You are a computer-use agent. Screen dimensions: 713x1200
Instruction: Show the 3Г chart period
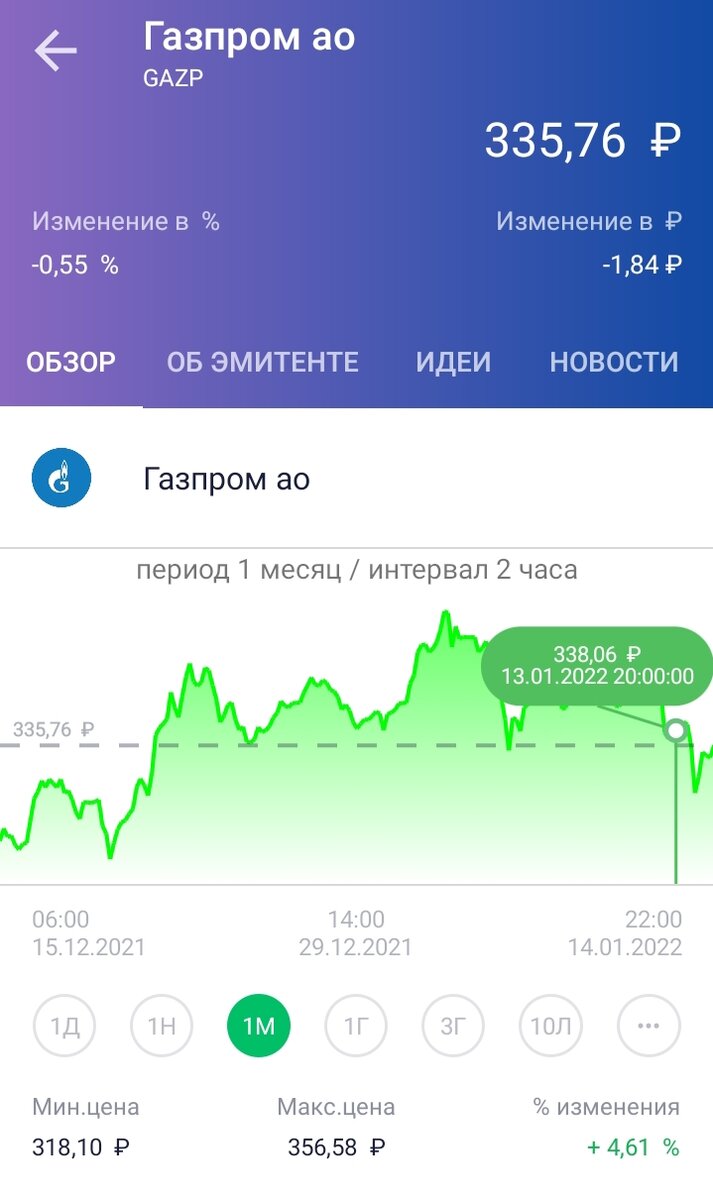453,1026
